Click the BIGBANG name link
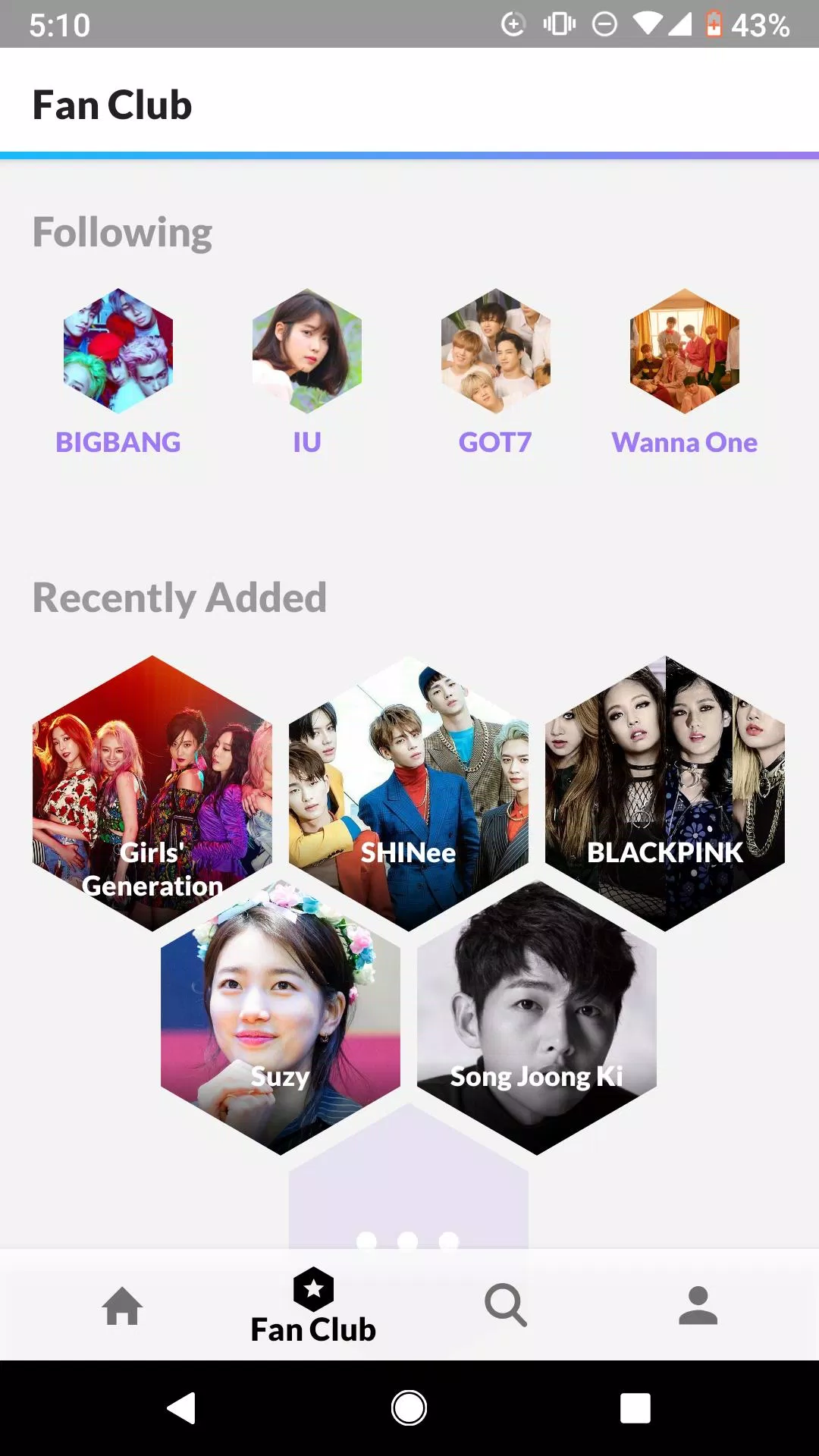The image size is (819, 1456). coord(118,442)
